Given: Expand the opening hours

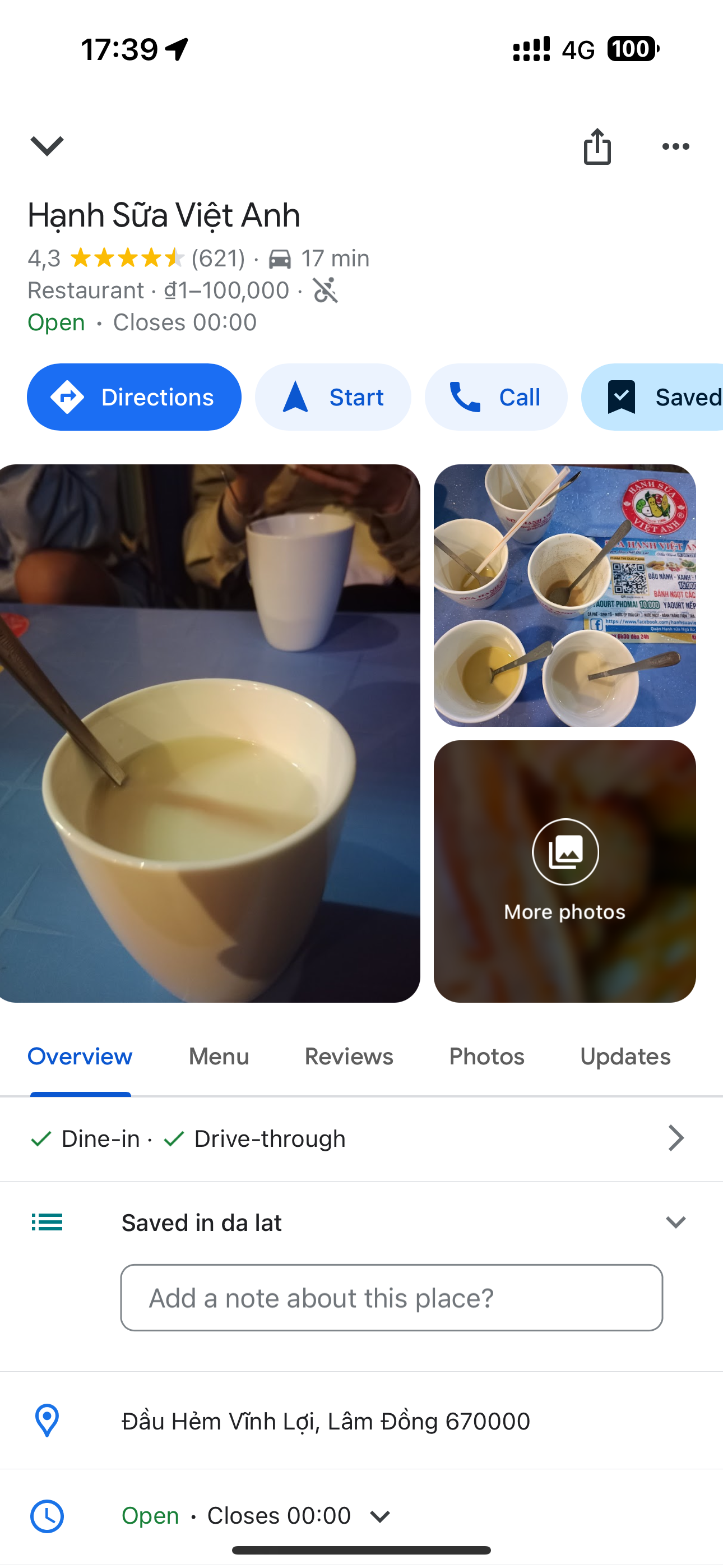Looking at the screenshot, I should (x=381, y=1516).
